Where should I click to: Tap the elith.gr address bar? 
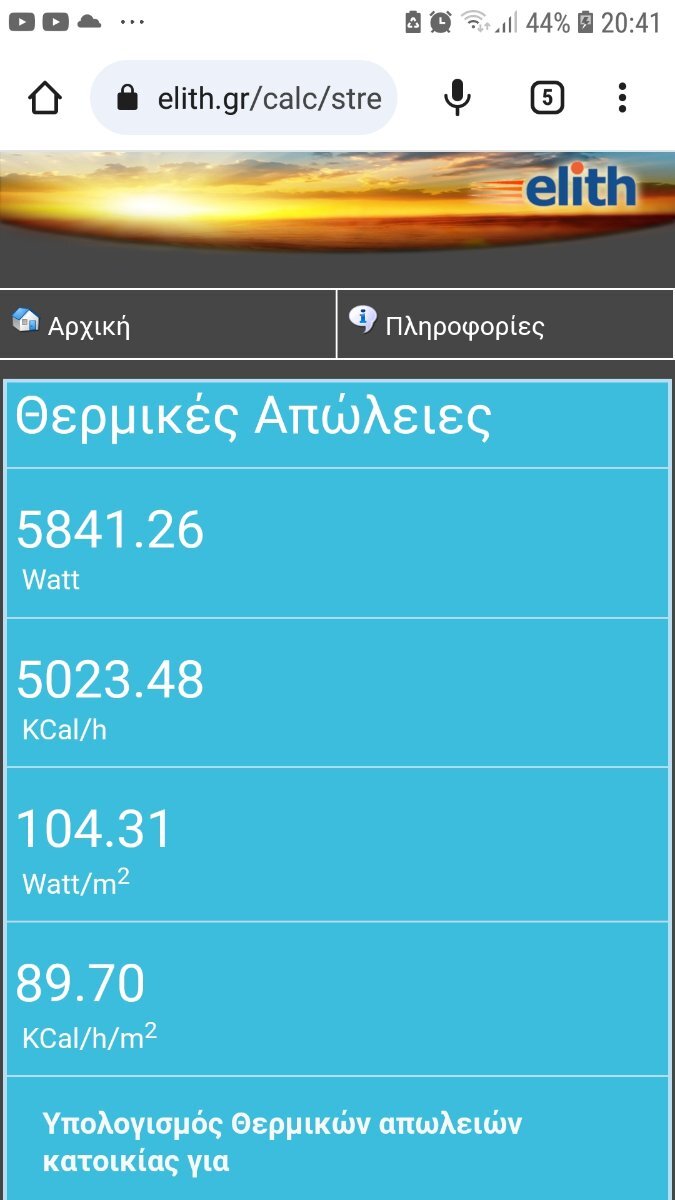coord(244,98)
